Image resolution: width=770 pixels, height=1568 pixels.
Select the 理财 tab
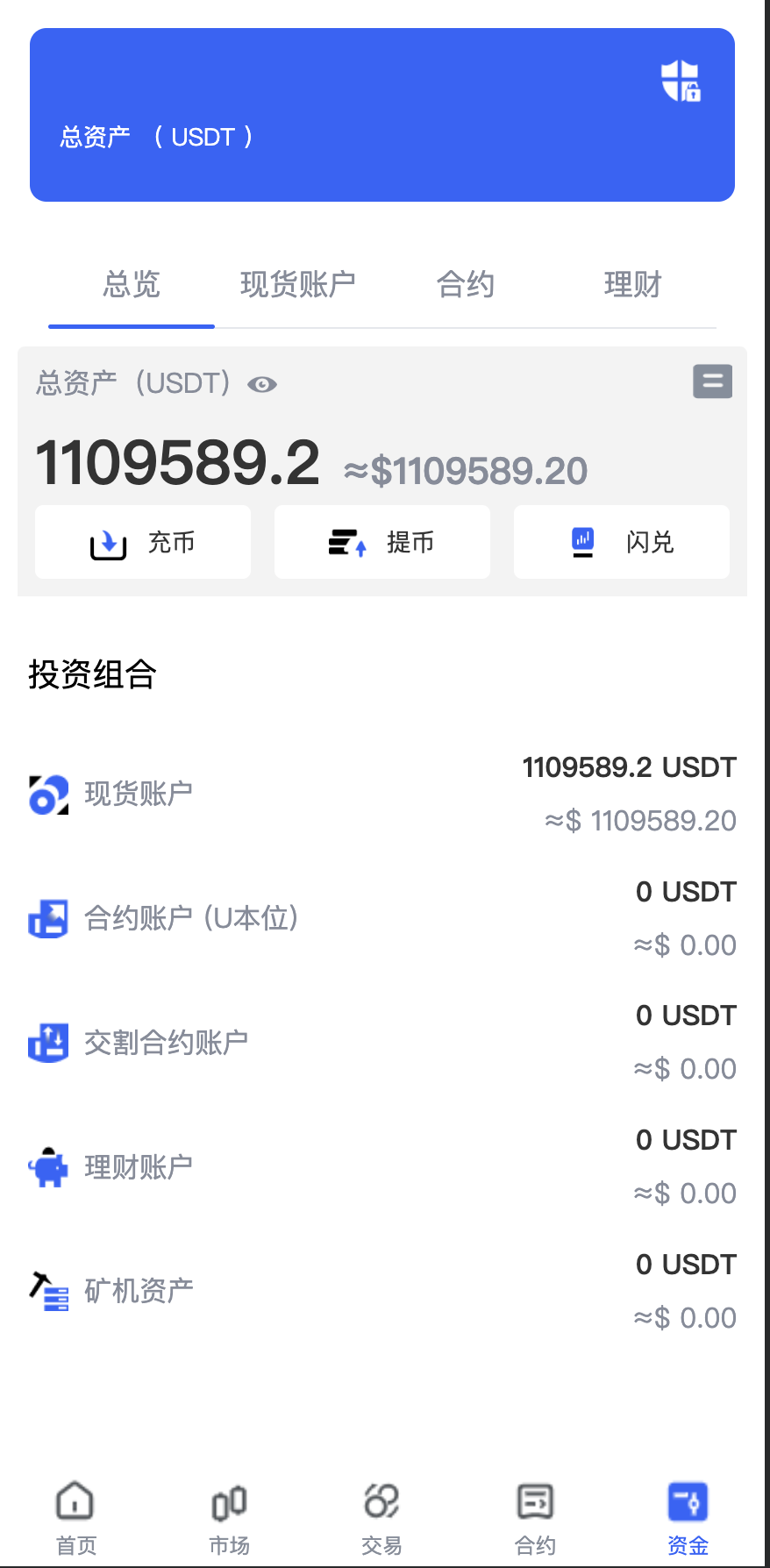tap(632, 285)
